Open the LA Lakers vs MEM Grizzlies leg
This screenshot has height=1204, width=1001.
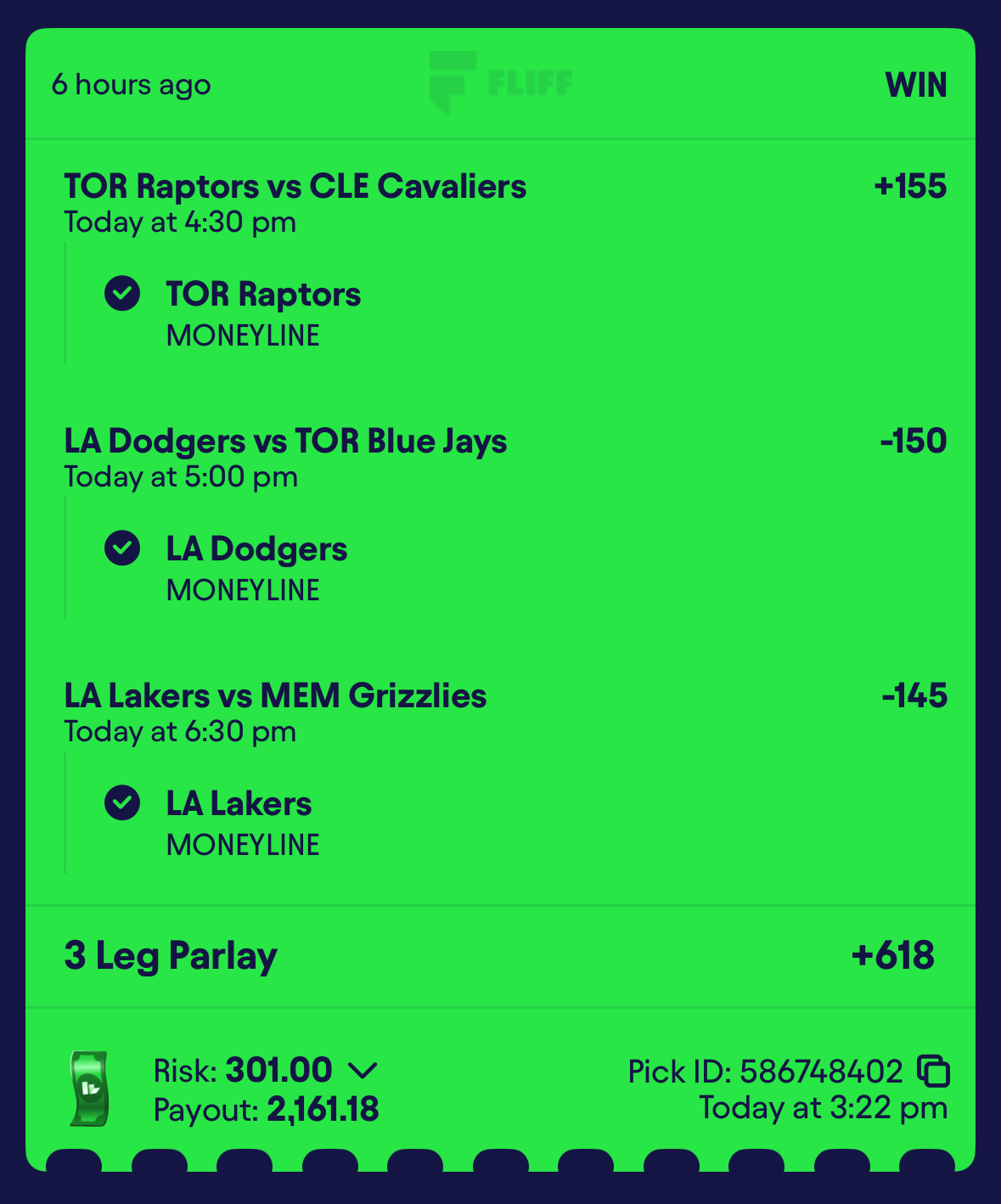coord(275,696)
